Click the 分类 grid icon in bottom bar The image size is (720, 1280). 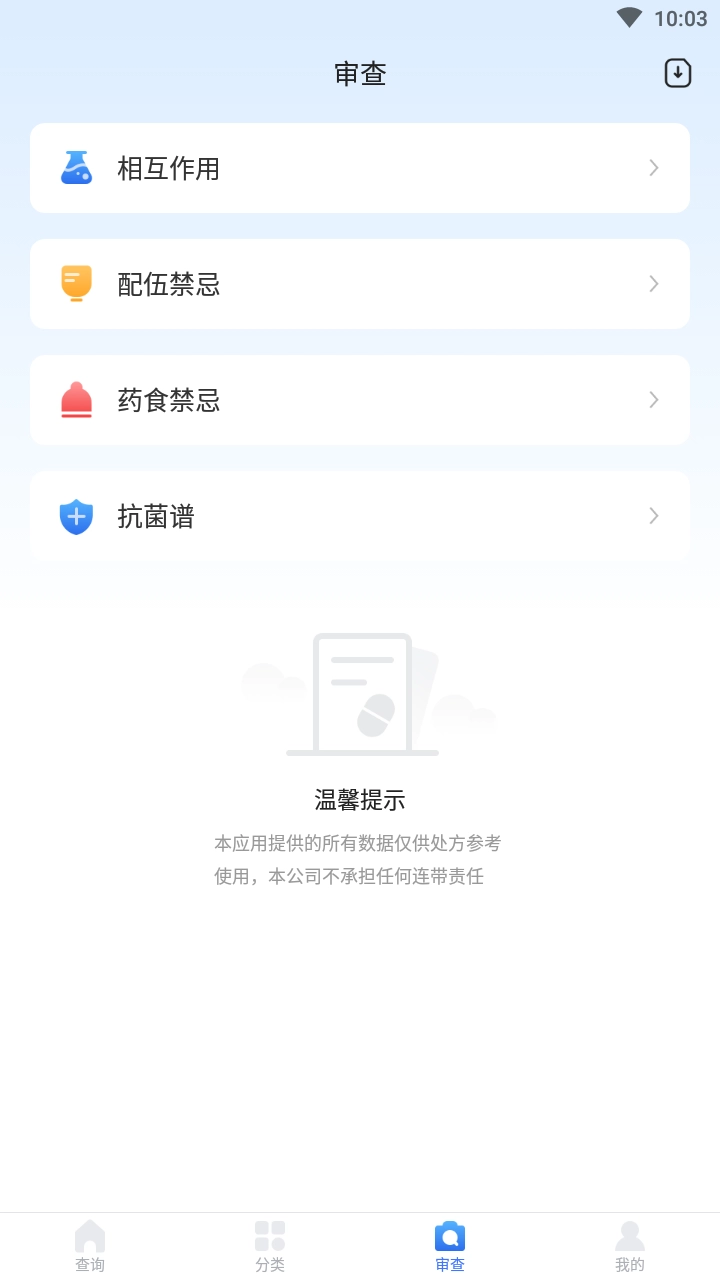click(x=270, y=1234)
